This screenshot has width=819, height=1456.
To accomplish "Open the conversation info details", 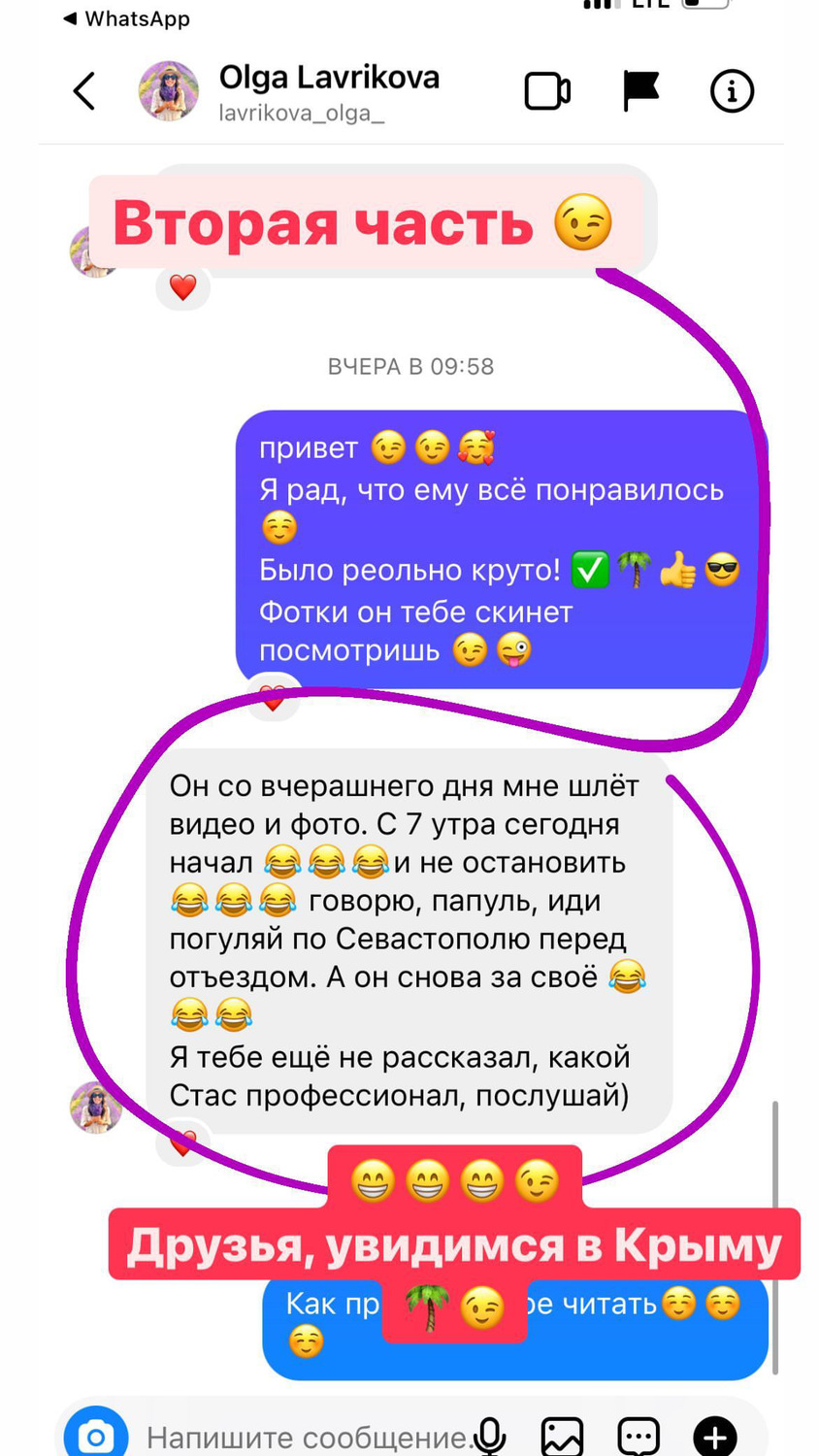I will (x=732, y=91).
